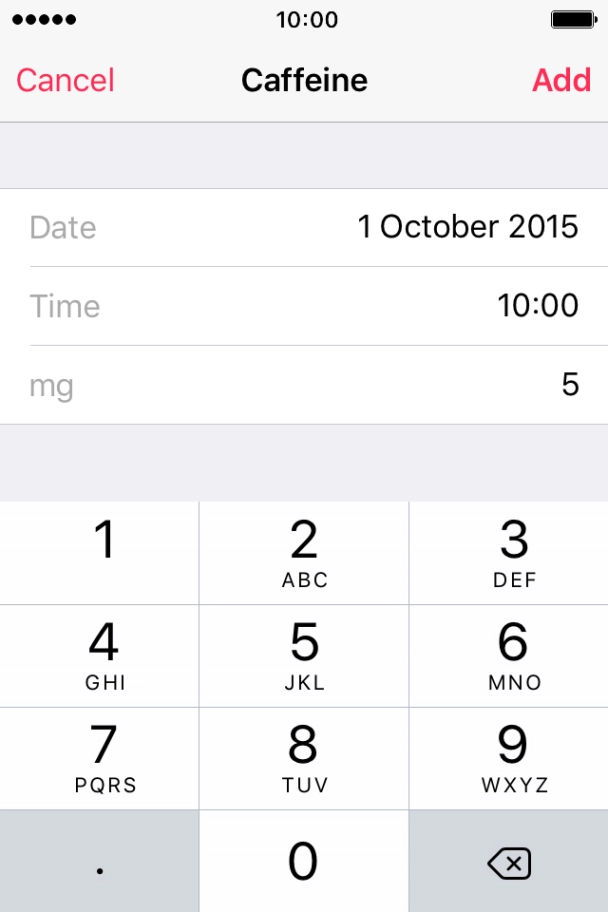The image size is (608, 912).
Task: Enter digit 0 on the keypad
Action: tap(304, 861)
